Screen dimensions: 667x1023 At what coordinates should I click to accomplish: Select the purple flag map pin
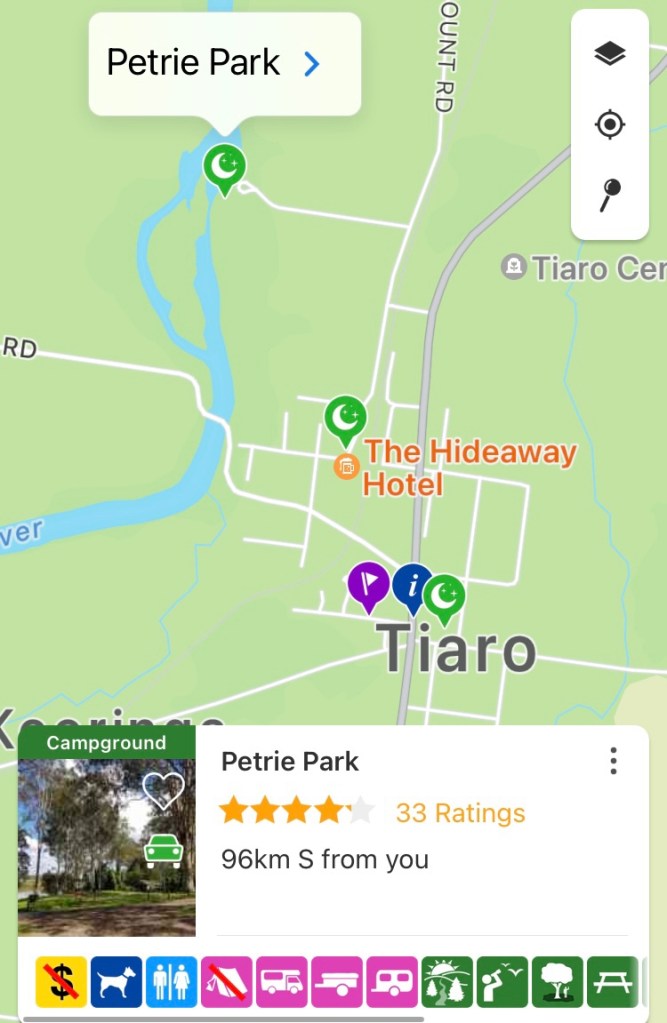(368, 583)
